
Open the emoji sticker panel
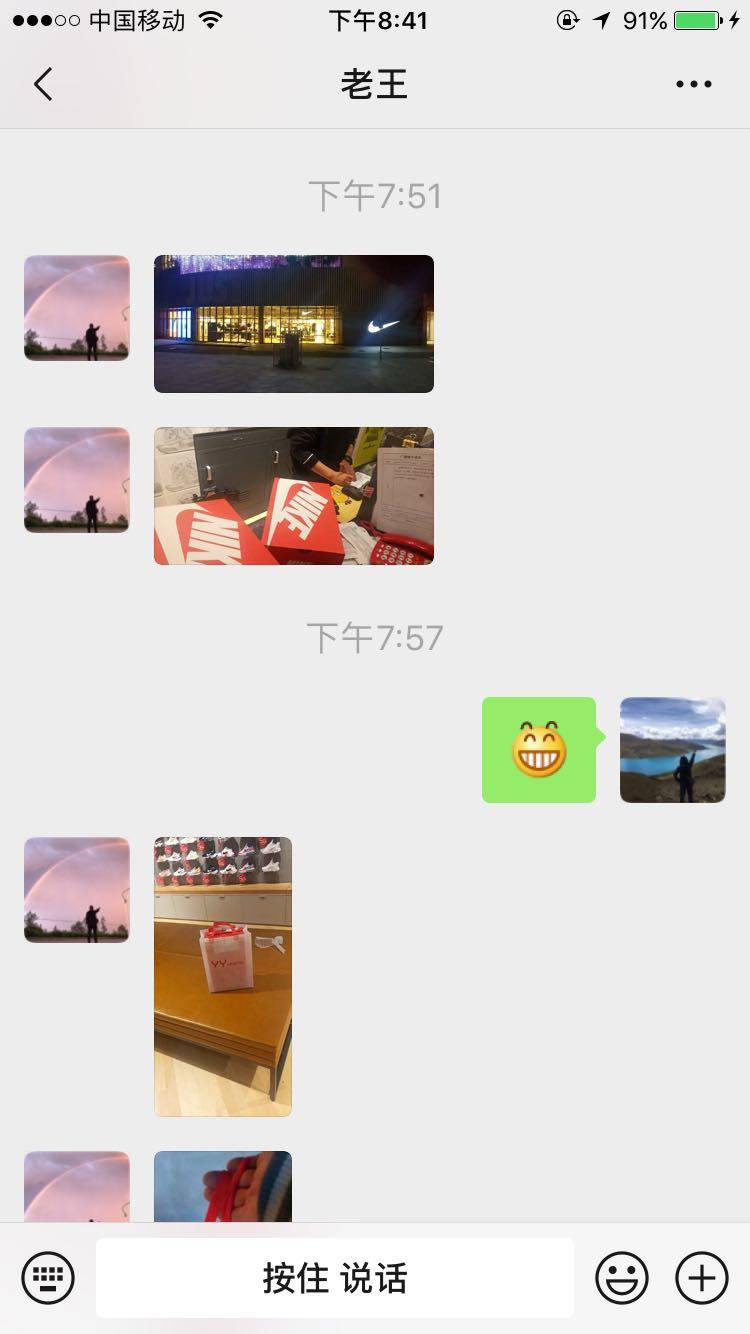pyautogui.click(x=621, y=1278)
